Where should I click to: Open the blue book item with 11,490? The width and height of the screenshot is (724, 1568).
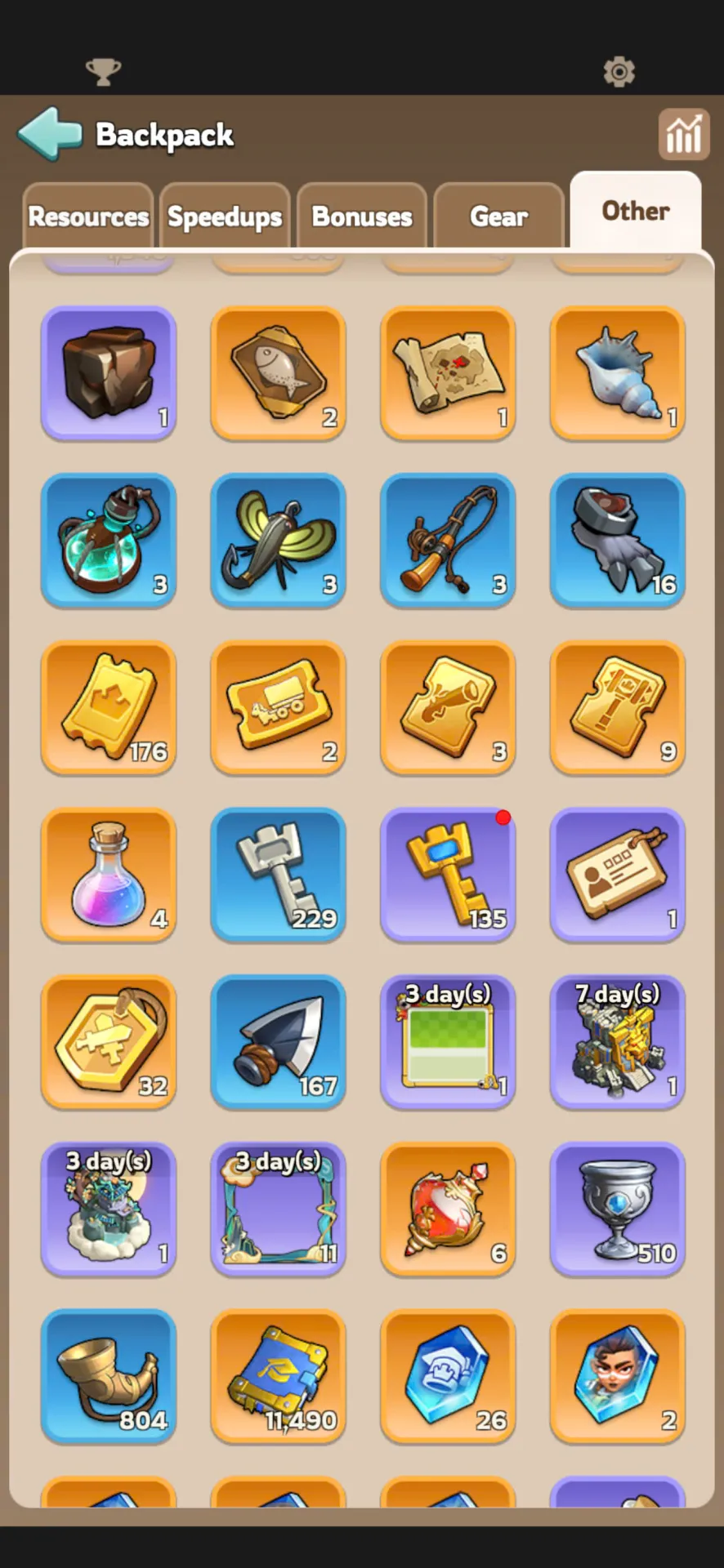(278, 1377)
